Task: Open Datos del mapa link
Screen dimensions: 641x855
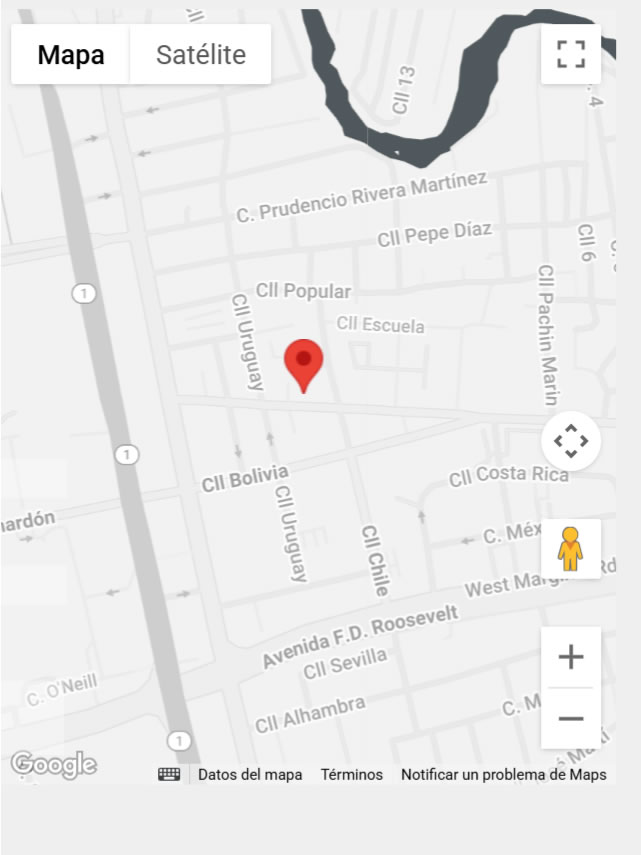Action: pyautogui.click(x=250, y=774)
